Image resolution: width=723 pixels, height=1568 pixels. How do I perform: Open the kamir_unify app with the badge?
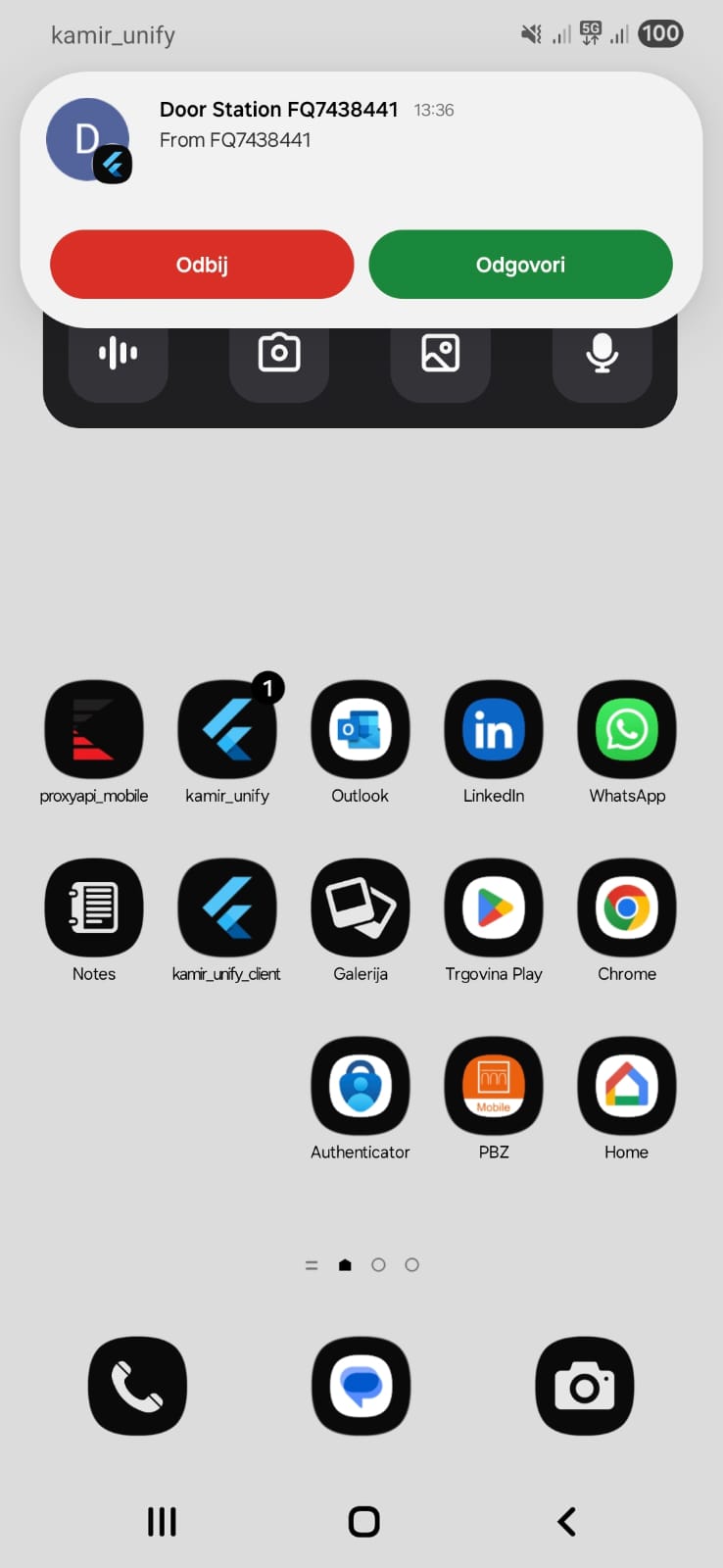coord(227,730)
